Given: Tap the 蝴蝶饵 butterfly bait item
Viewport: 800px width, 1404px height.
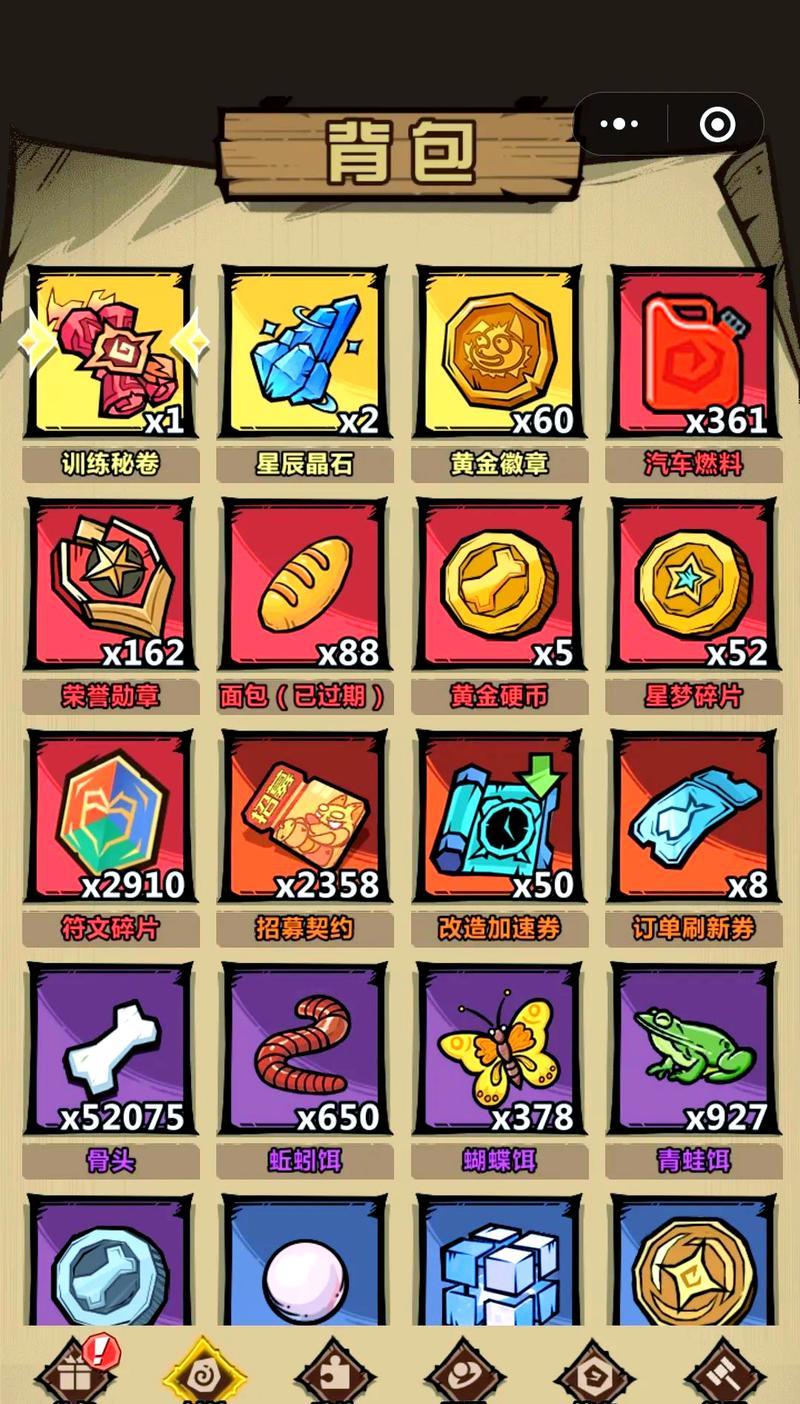Looking at the screenshot, I should [498, 1049].
